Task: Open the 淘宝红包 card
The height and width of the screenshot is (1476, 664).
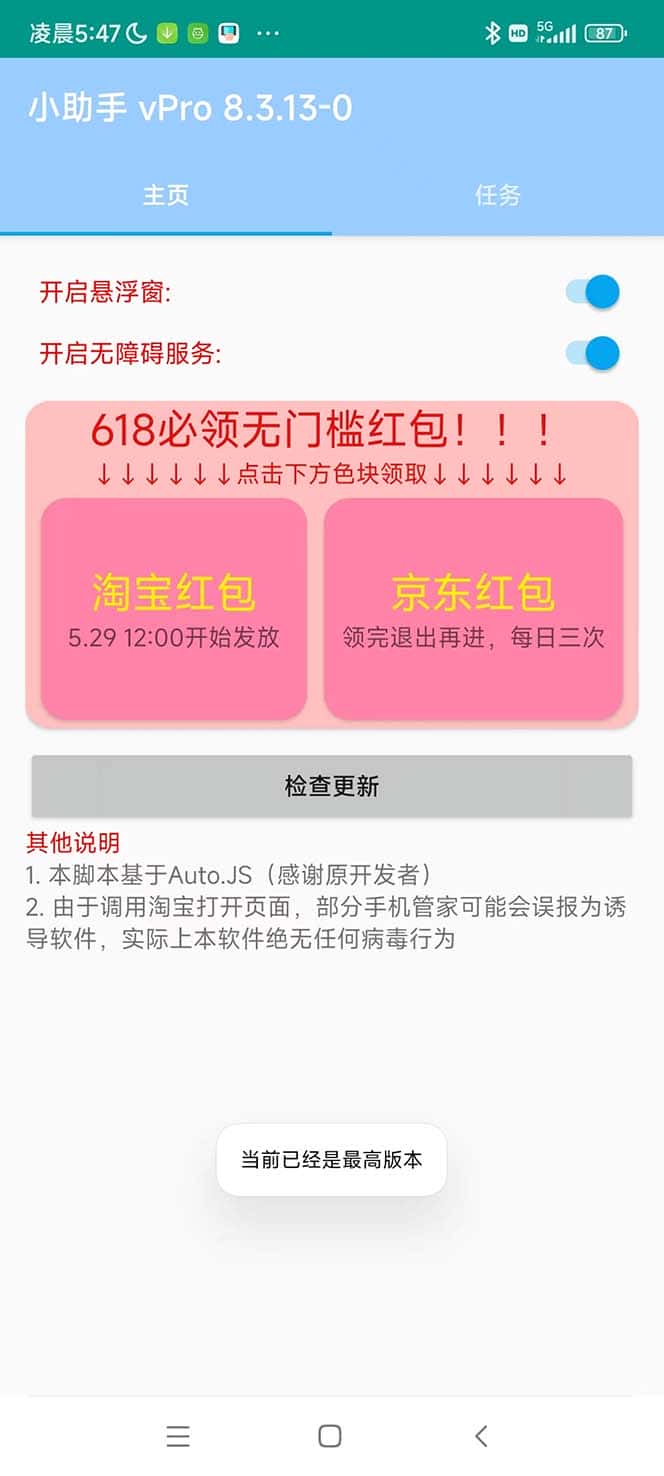Action: (174, 608)
